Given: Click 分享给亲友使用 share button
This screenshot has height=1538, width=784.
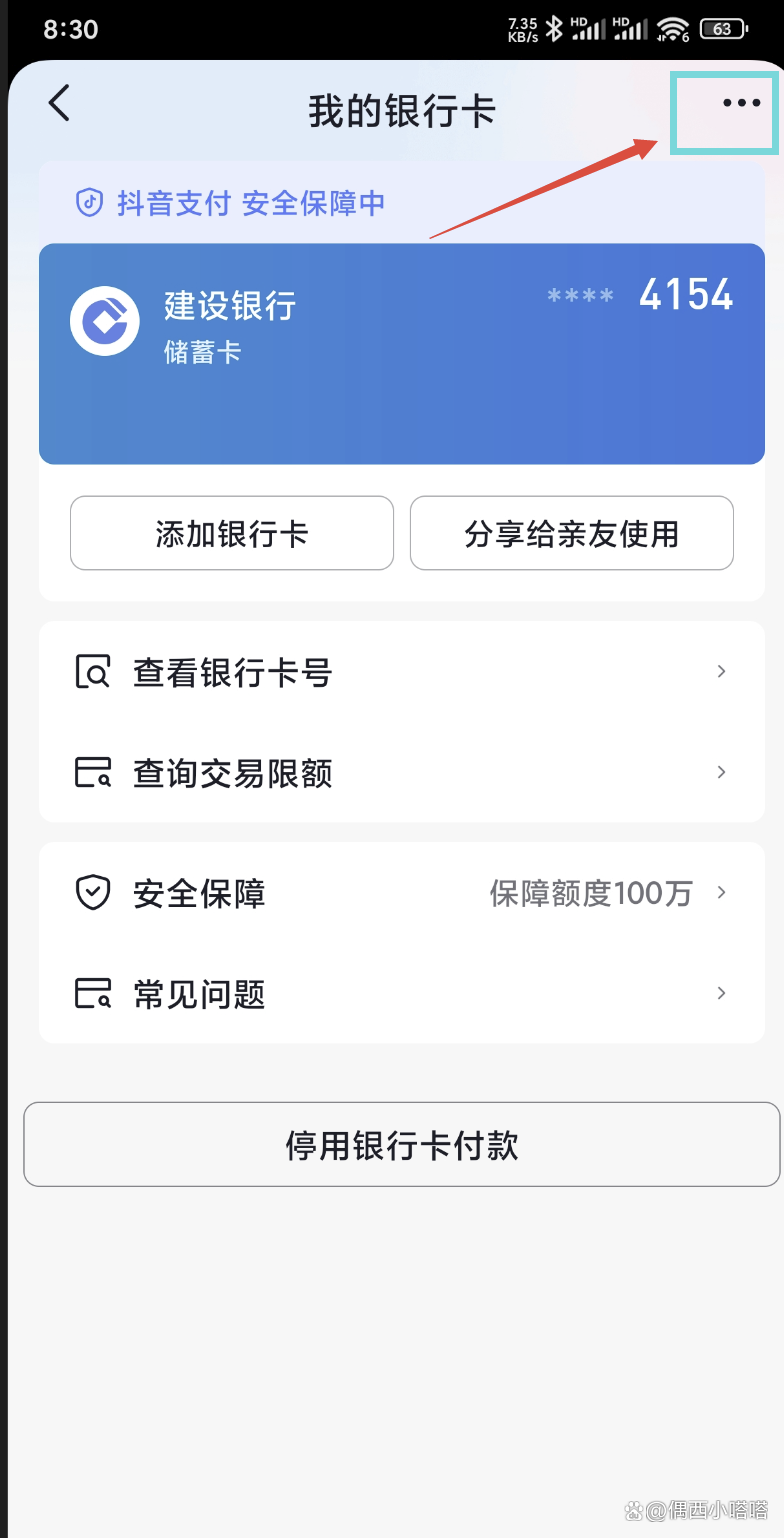Looking at the screenshot, I should (x=571, y=533).
